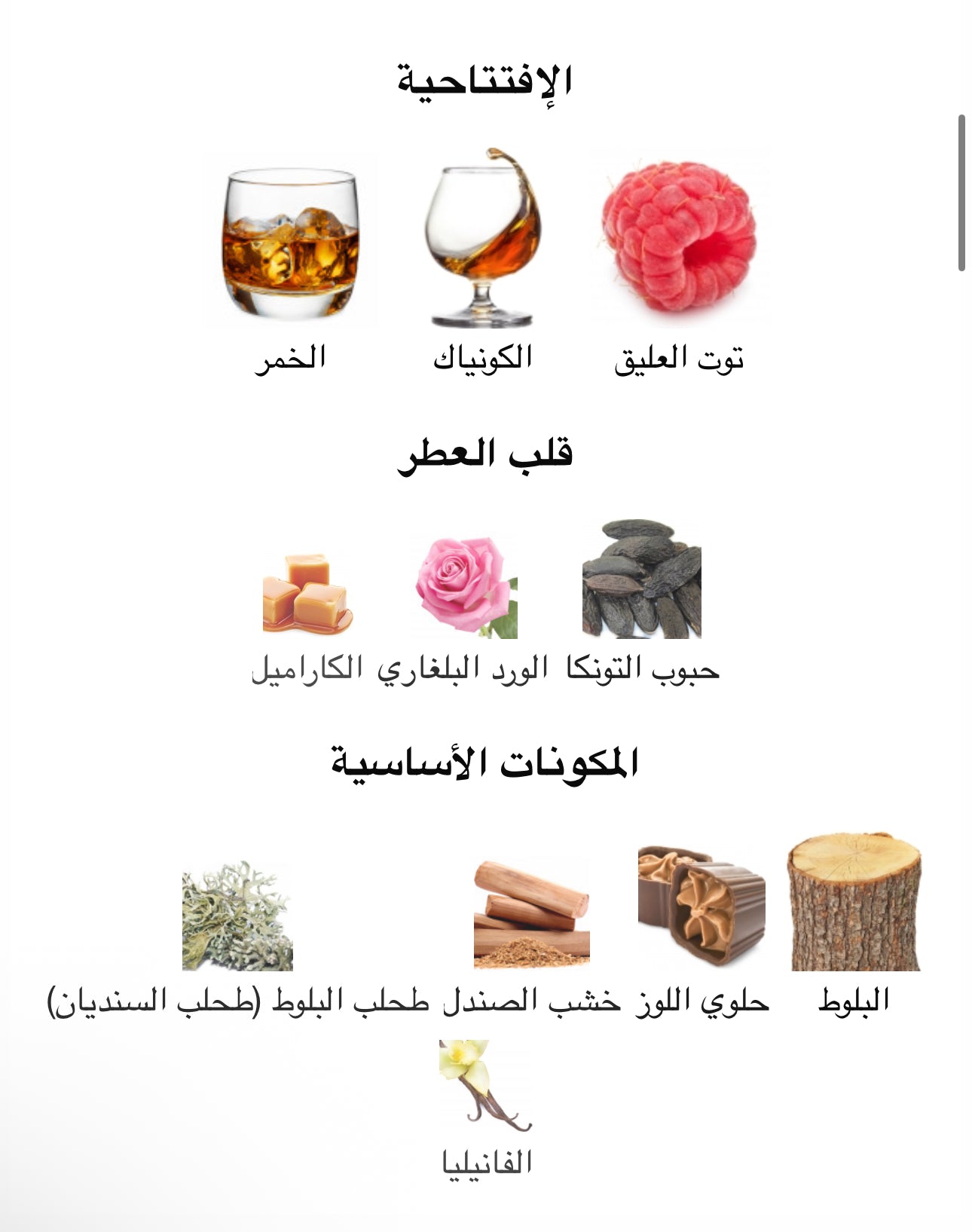The height and width of the screenshot is (1232, 972).
Task: Select the توت العليق note
Action: click(x=679, y=237)
